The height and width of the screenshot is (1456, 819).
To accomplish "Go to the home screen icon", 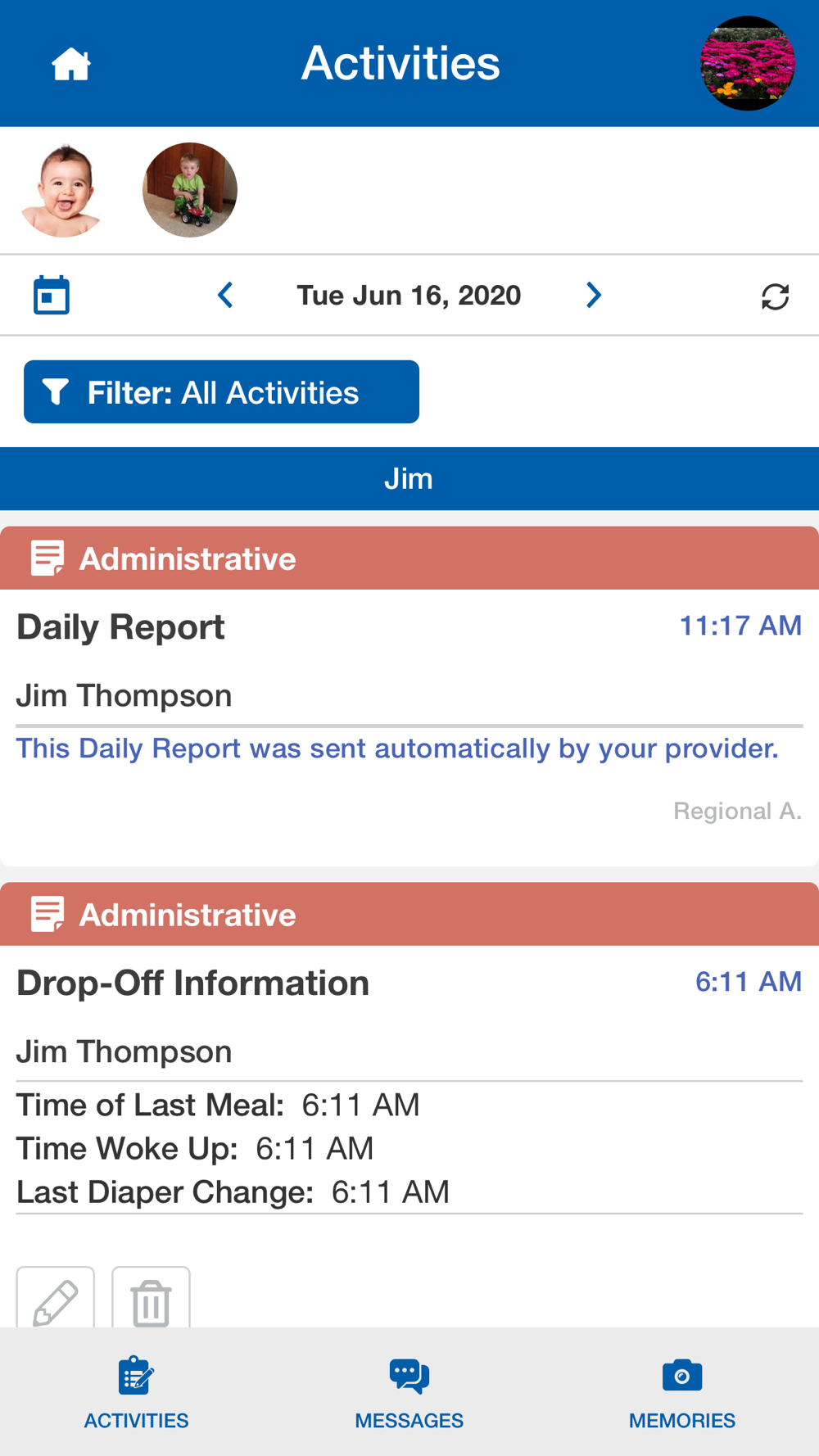I will tap(71, 64).
